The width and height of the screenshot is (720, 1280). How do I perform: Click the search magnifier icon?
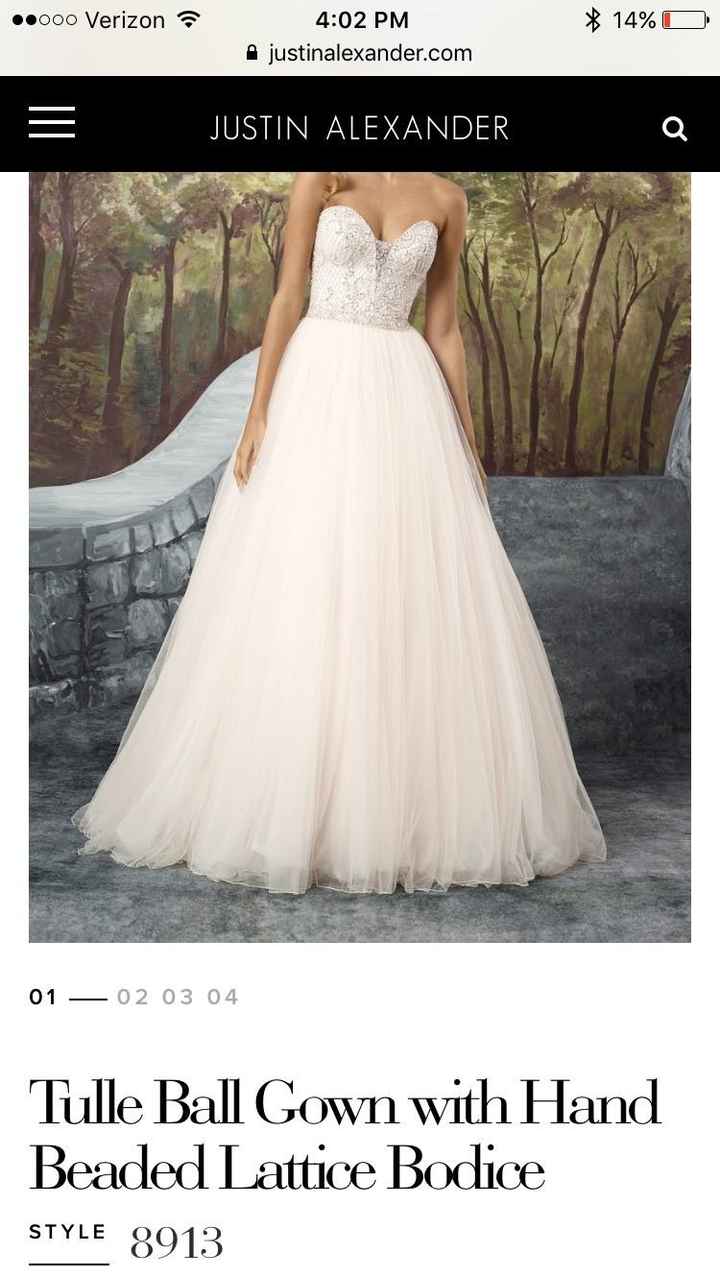point(675,128)
